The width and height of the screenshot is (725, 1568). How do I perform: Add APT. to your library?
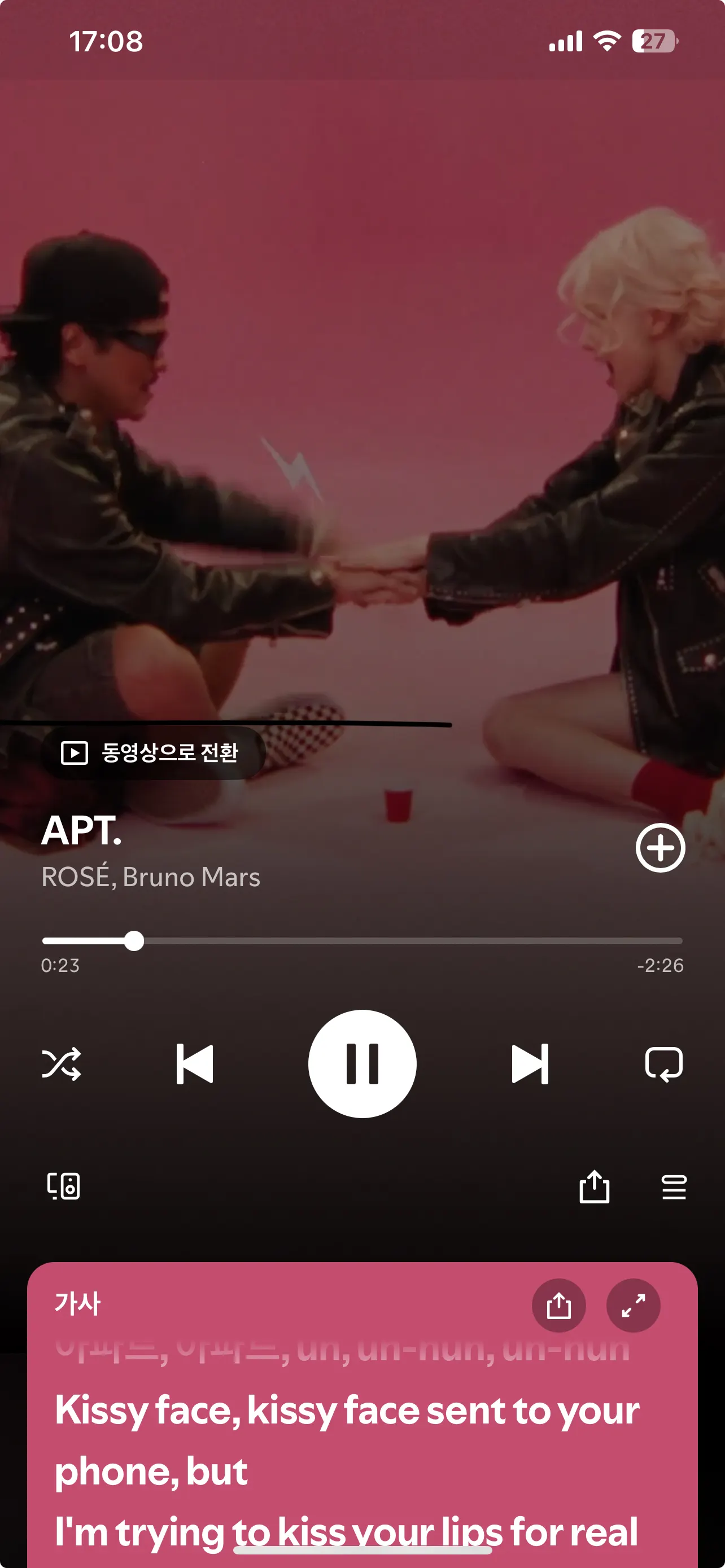coord(660,848)
